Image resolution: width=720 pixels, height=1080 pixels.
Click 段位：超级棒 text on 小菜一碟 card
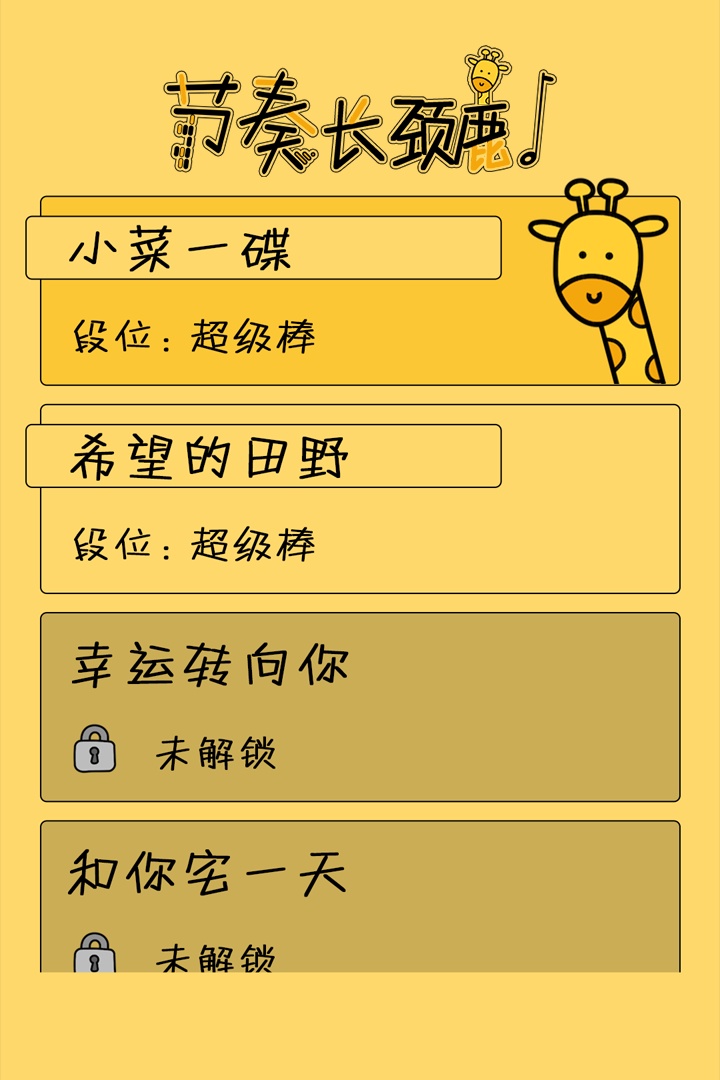click(x=195, y=338)
